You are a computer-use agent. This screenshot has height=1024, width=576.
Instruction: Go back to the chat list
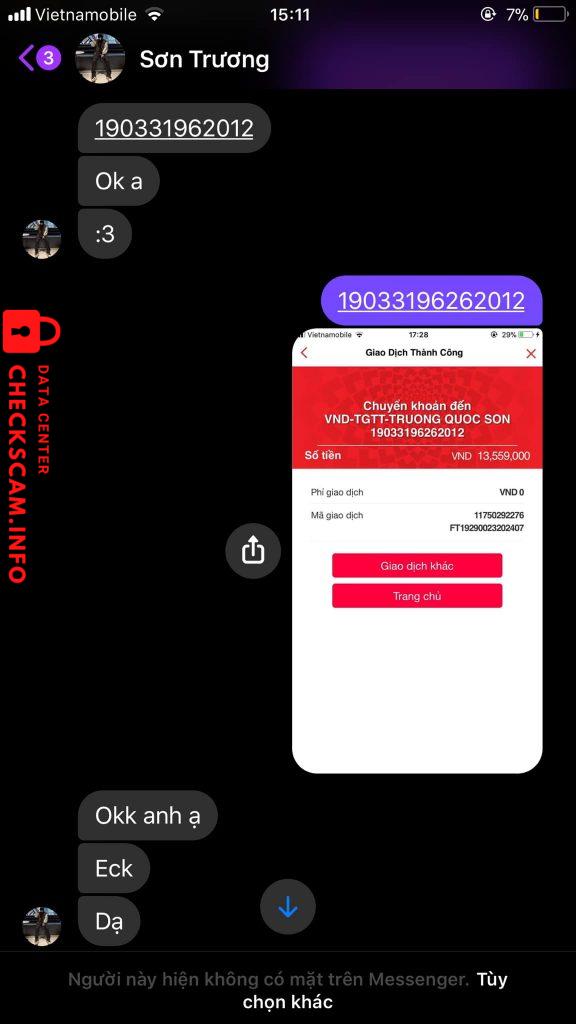coord(39,59)
